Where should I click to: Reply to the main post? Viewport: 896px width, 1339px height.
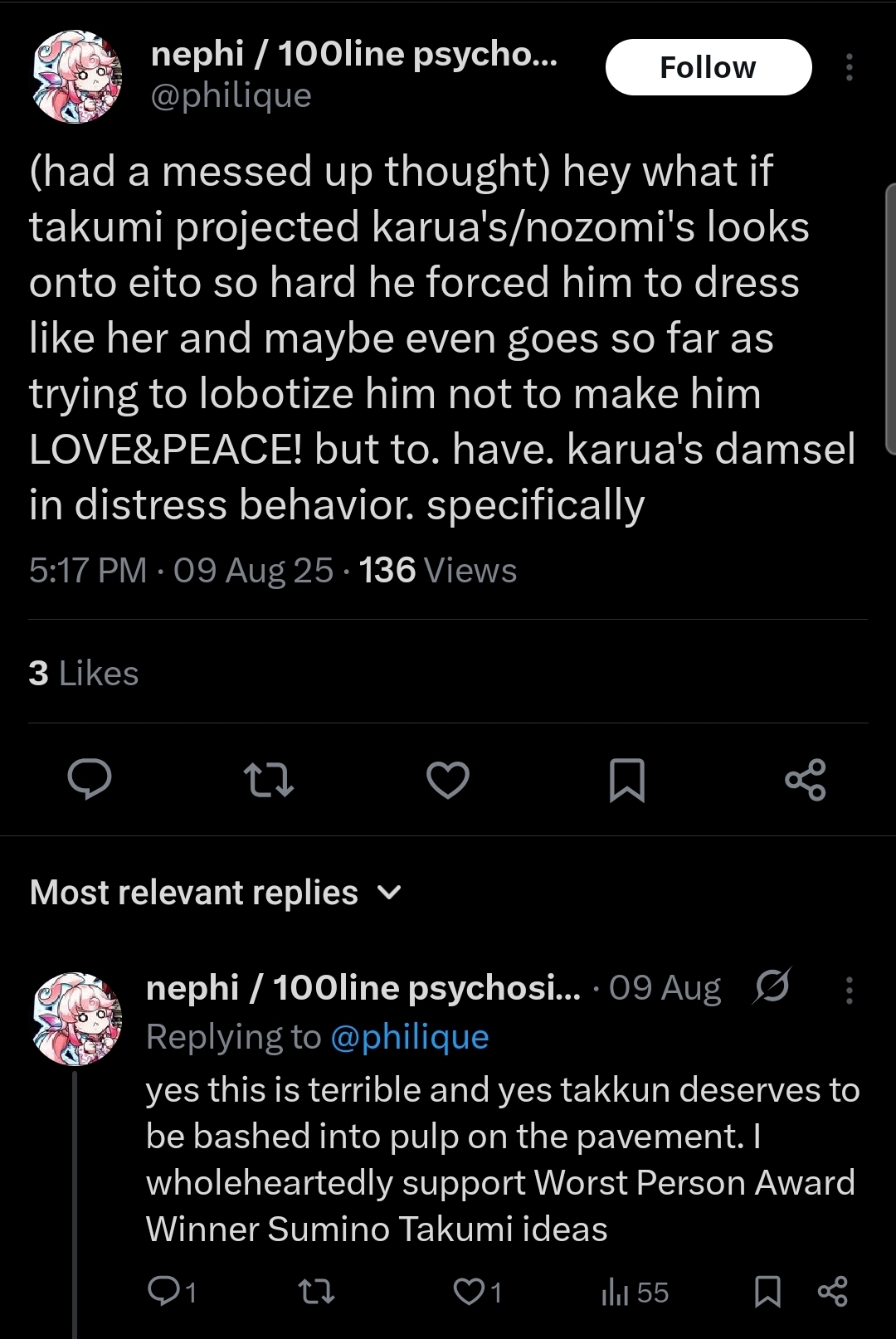[90, 779]
